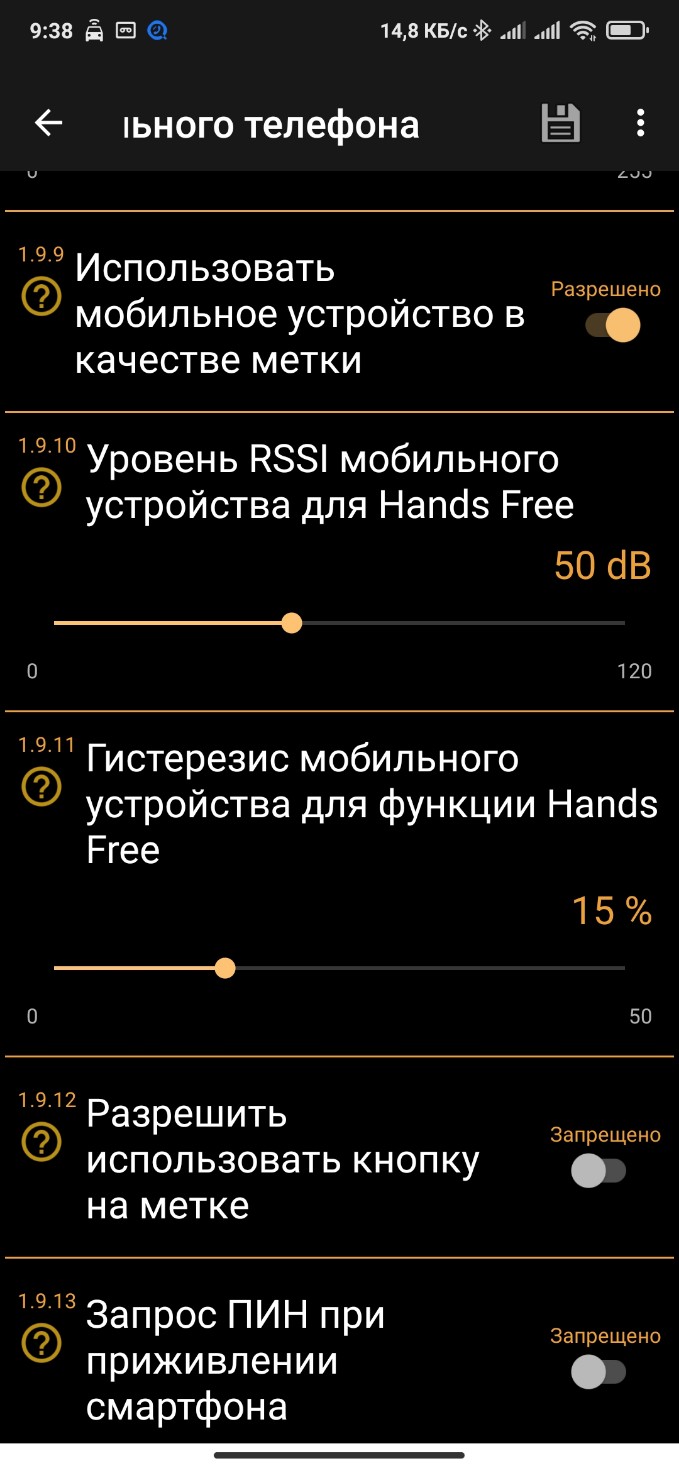Save settings with the floppy disk icon

click(x=561, y=123)
